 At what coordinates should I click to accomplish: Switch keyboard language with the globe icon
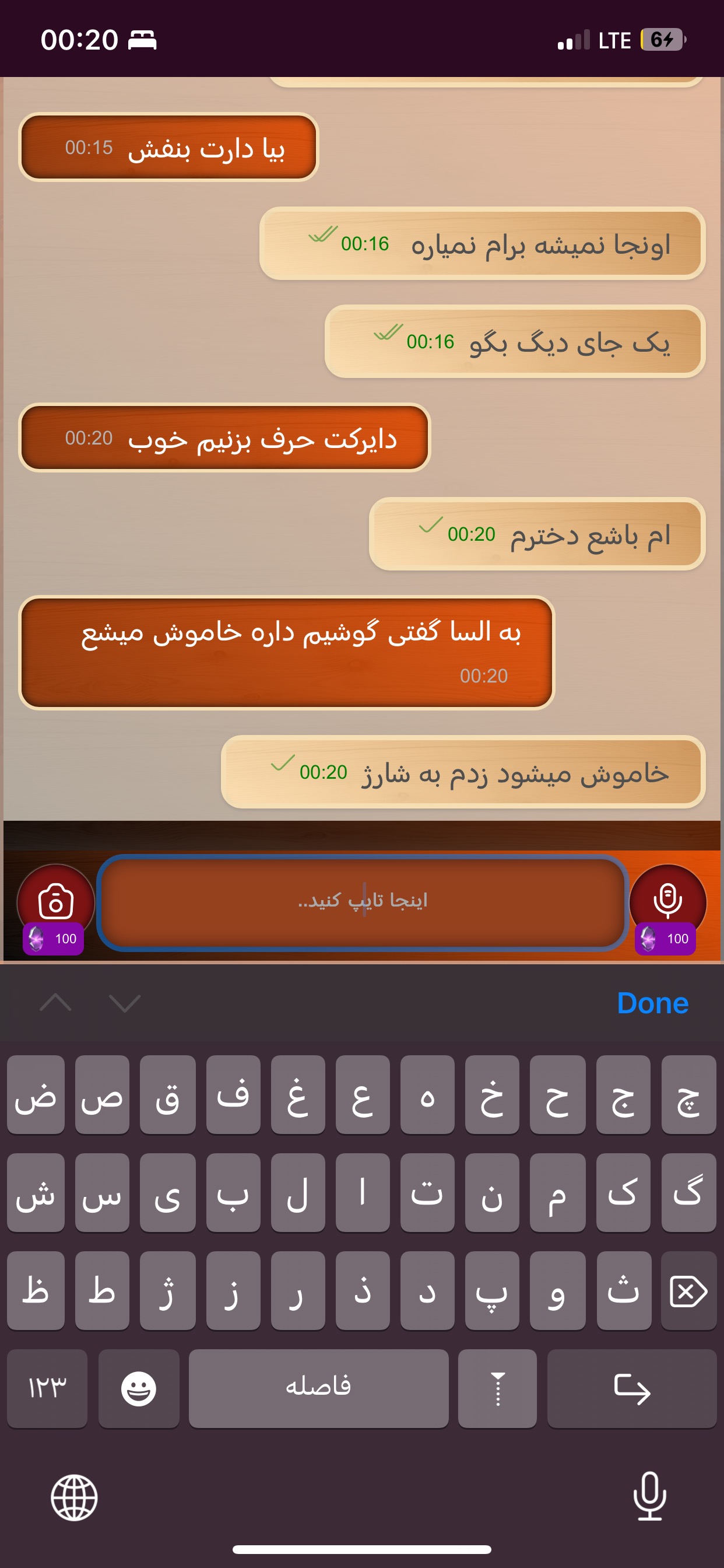pos(74,1497)
